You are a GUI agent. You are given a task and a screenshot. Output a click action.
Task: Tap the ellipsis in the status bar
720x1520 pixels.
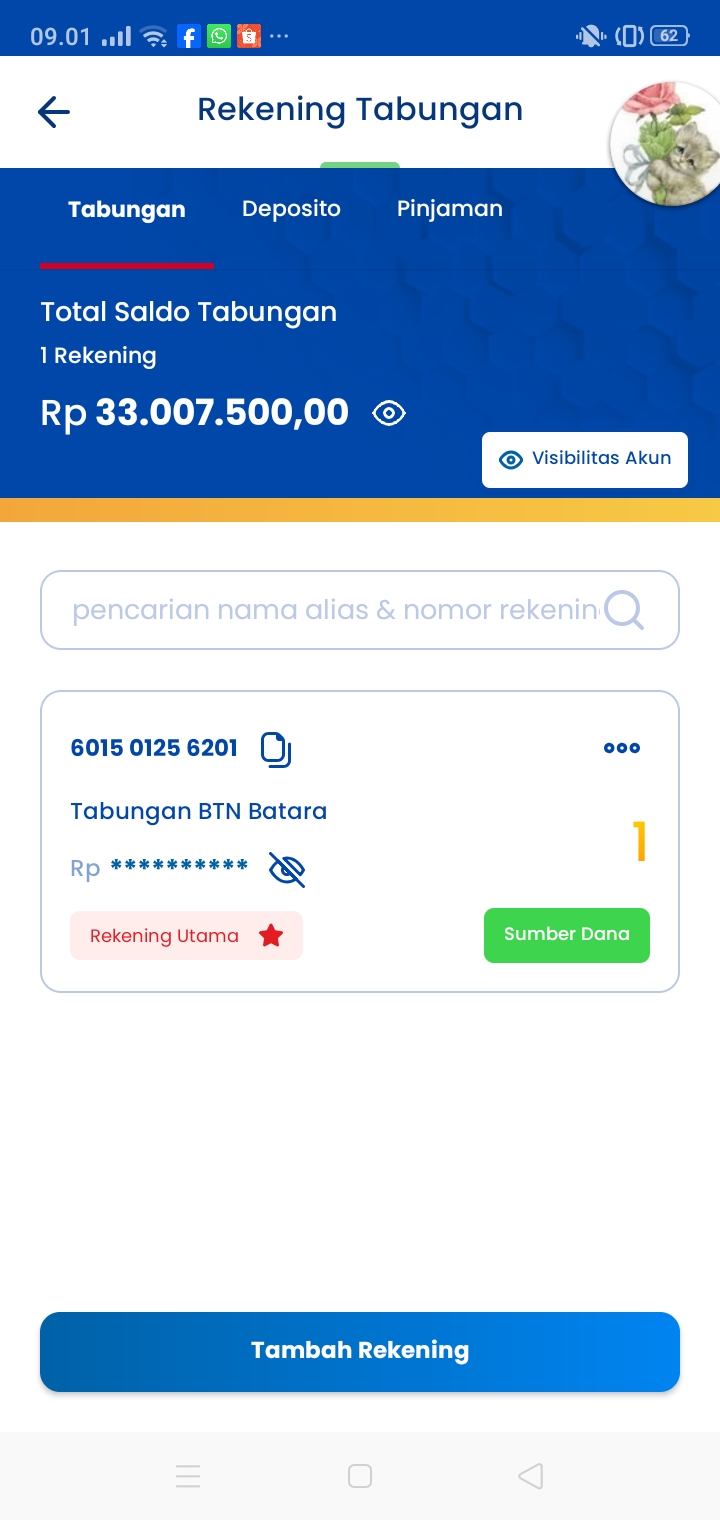pos(277,34)
